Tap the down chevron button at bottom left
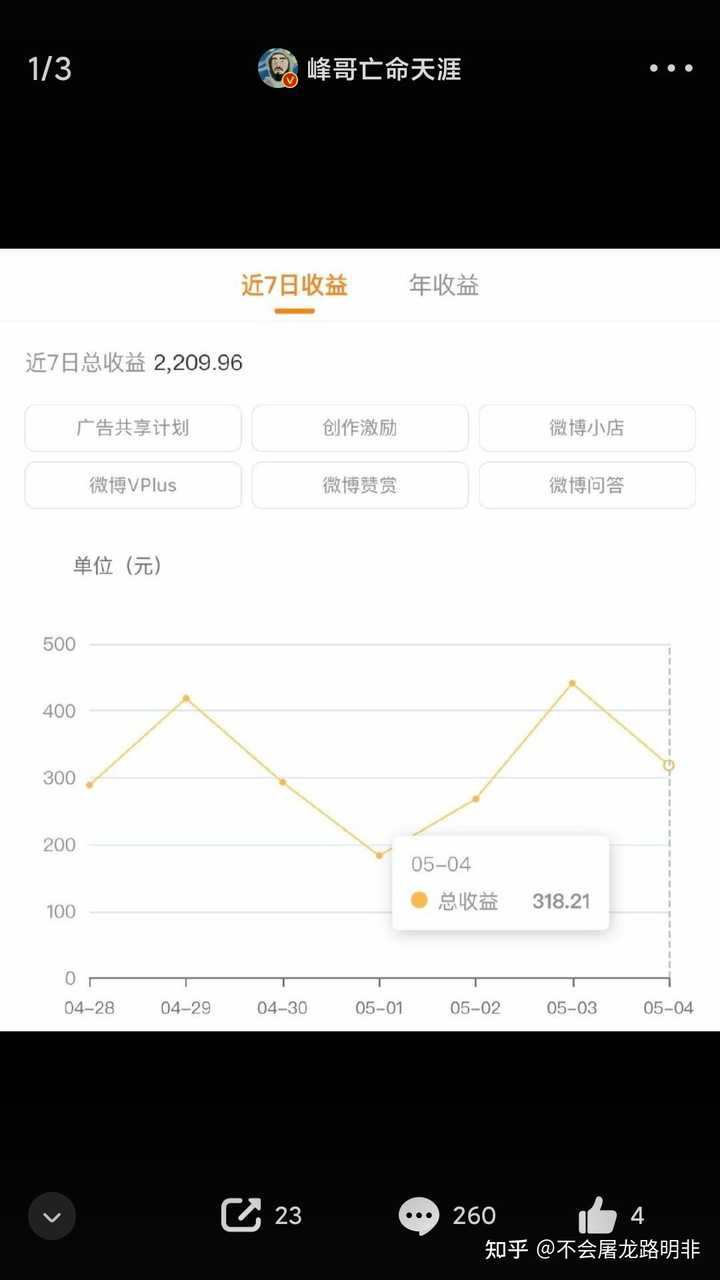This screenshot has height=1280, width=720. tap(52, 1216)
